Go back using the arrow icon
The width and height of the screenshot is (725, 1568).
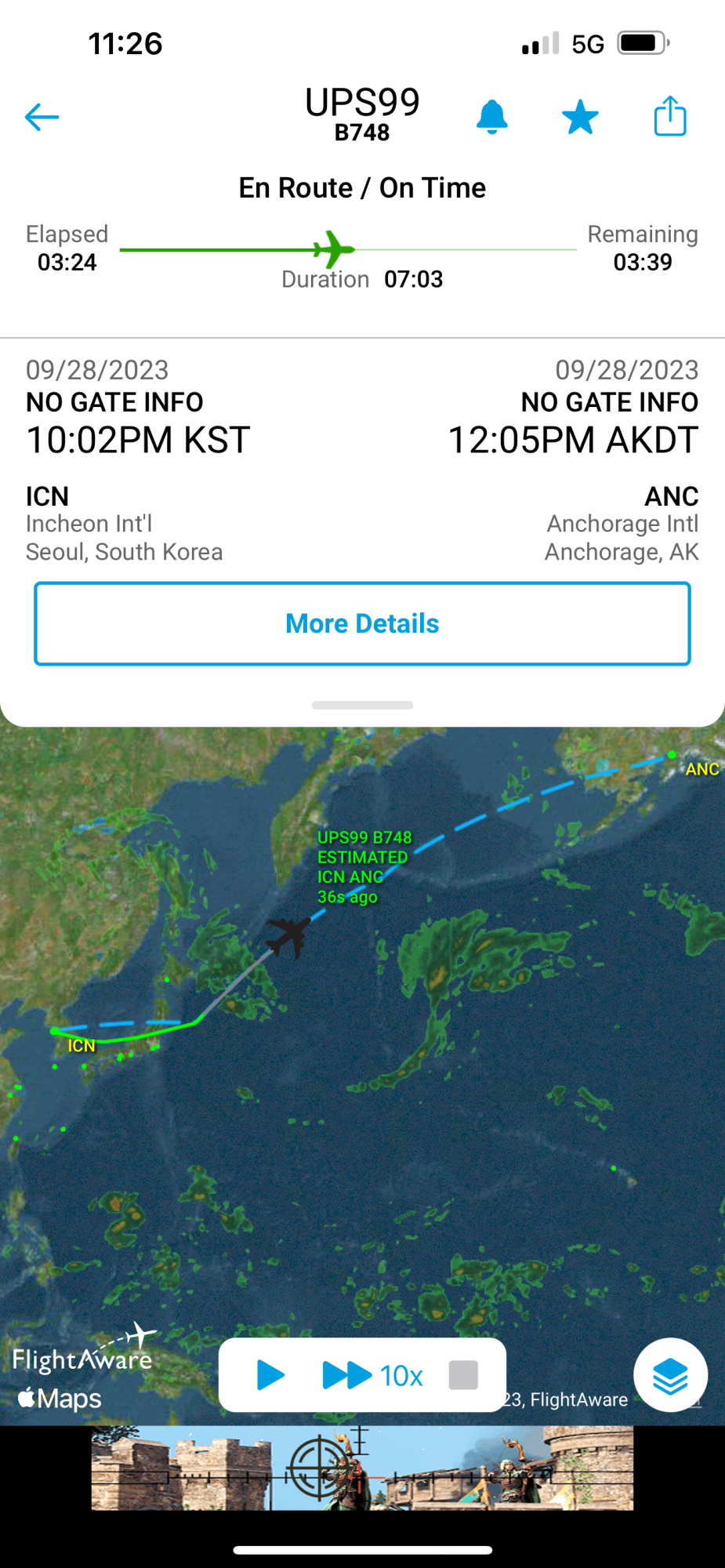[42, 117]
